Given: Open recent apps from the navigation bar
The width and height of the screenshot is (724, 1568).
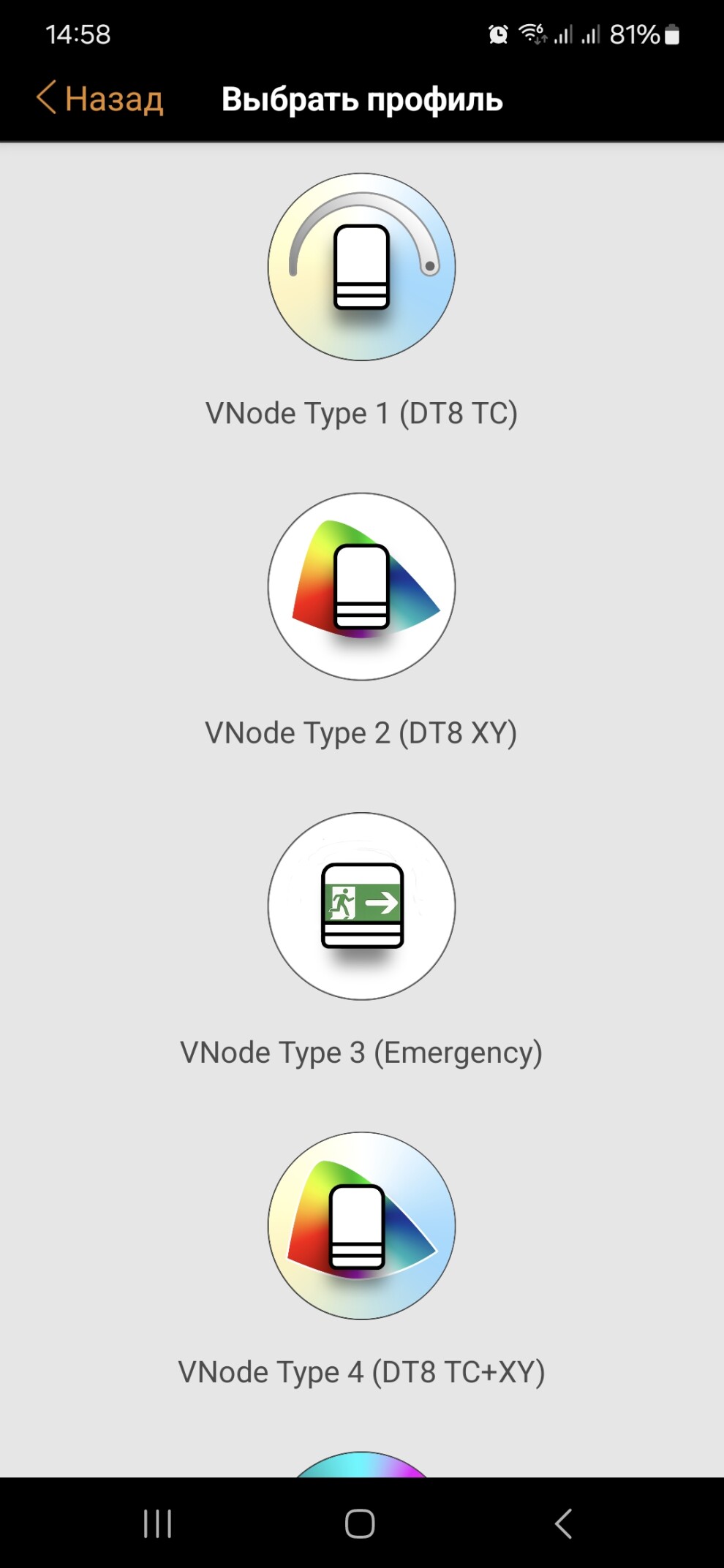Looking at the screenshot, I should (157, 1524).
